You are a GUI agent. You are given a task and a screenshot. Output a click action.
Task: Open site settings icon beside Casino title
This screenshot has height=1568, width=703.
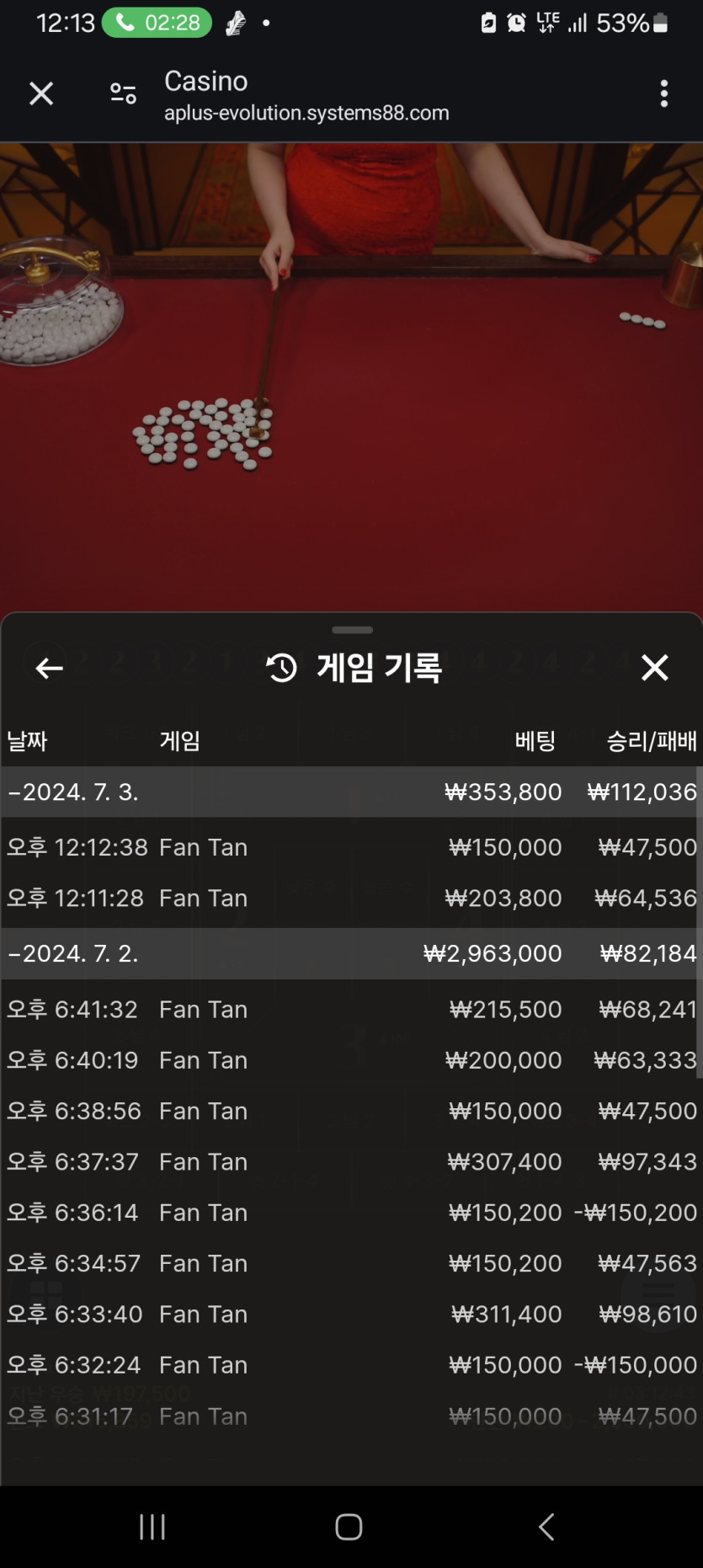pos(123,93)
